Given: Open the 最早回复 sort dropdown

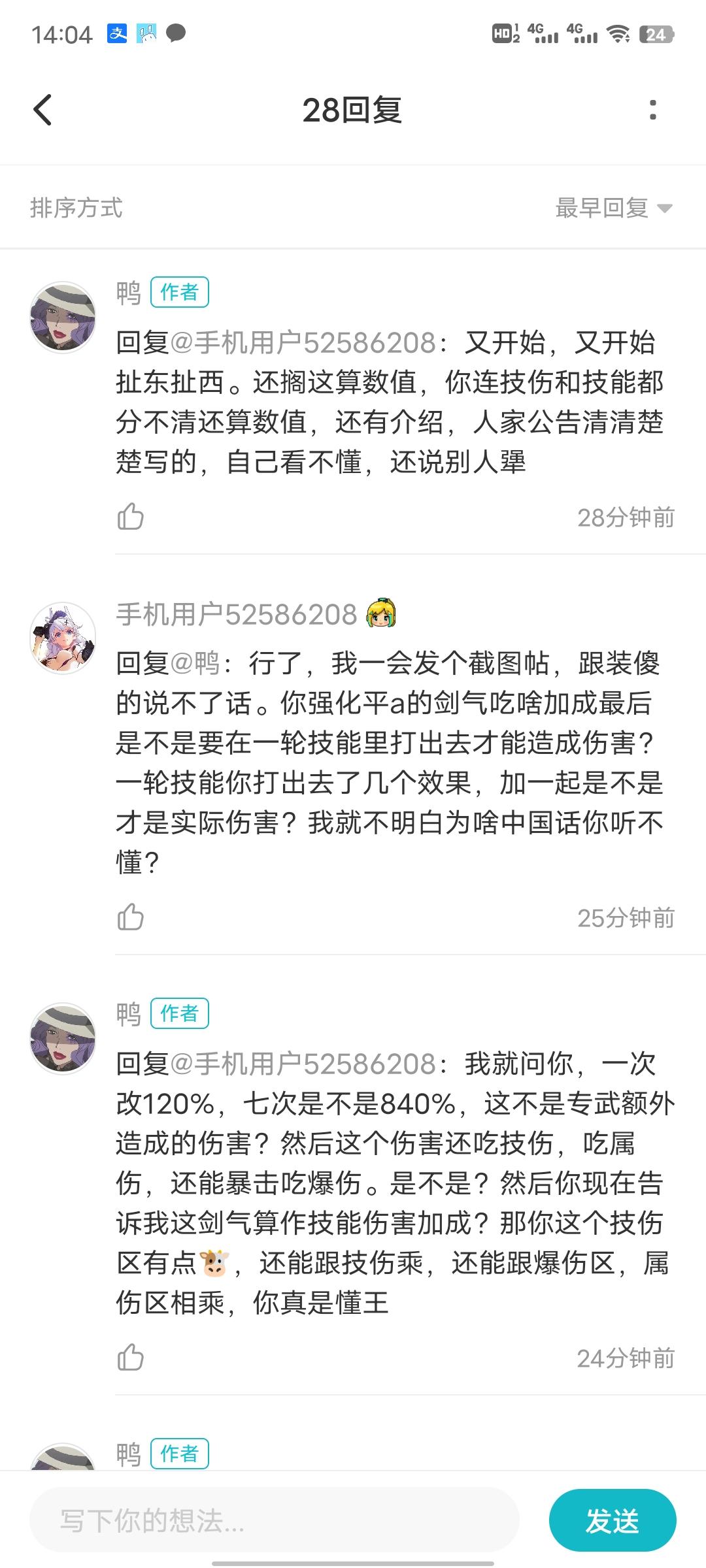Looking at the screenshot, I should 613,208.
